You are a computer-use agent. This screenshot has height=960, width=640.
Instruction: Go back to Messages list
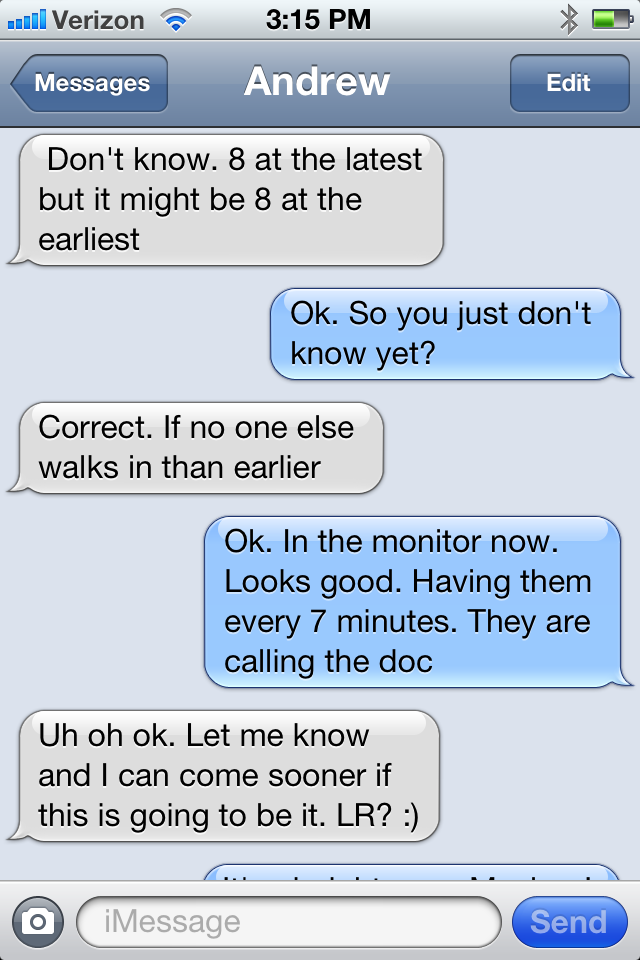point(90,83)
